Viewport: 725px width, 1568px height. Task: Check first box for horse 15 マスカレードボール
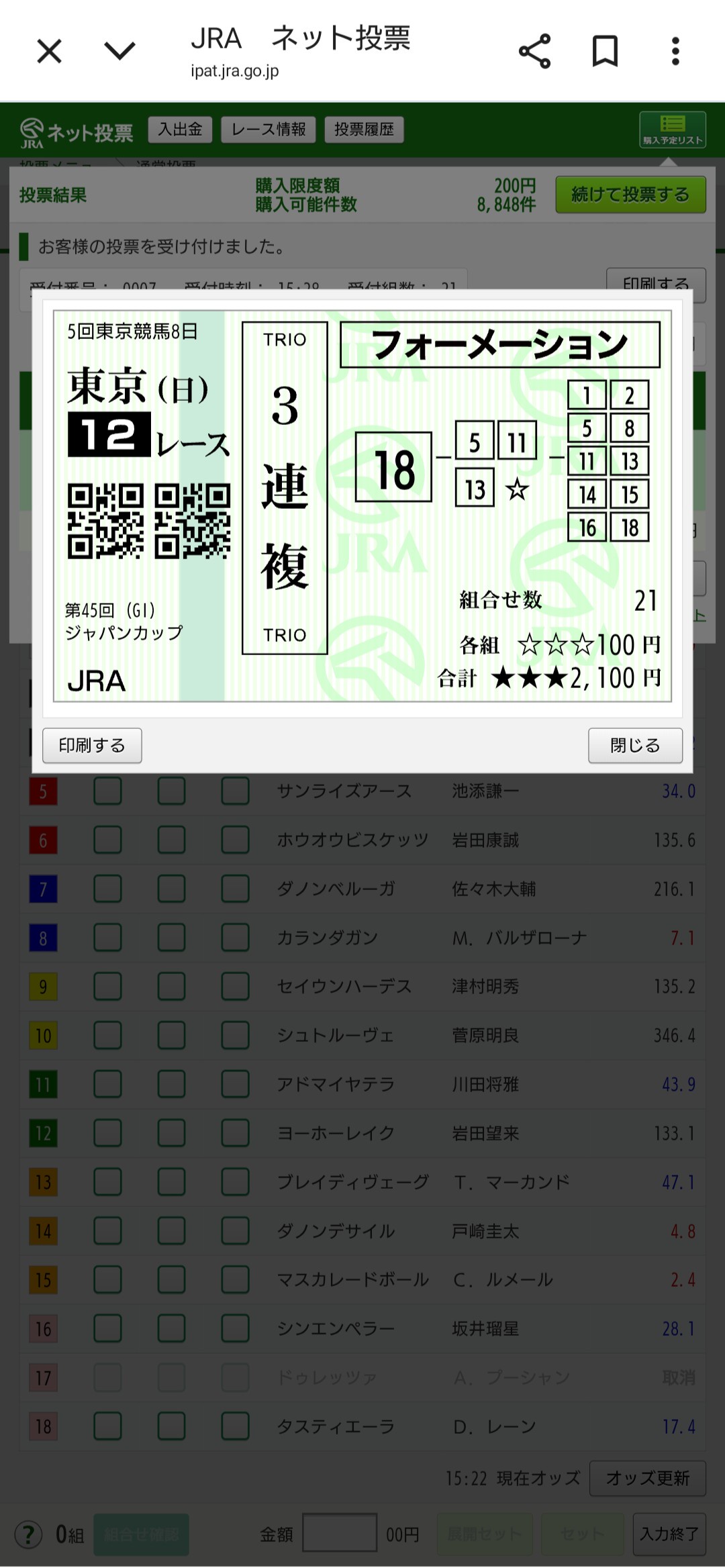[107, 1279]
